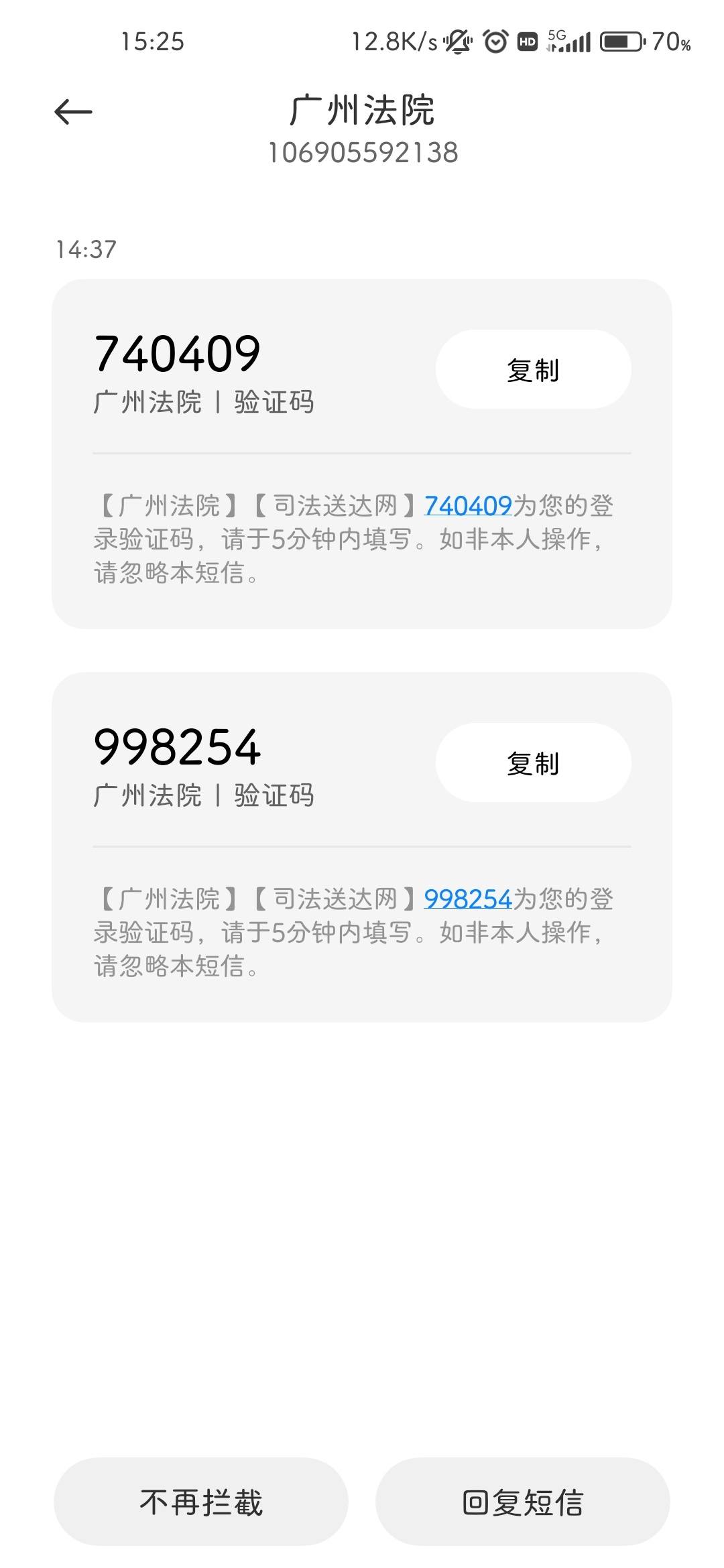Click the HD calling status icon
Image resolution: width=724 pixels, height=1568 pixels.
tap(527, 42)
